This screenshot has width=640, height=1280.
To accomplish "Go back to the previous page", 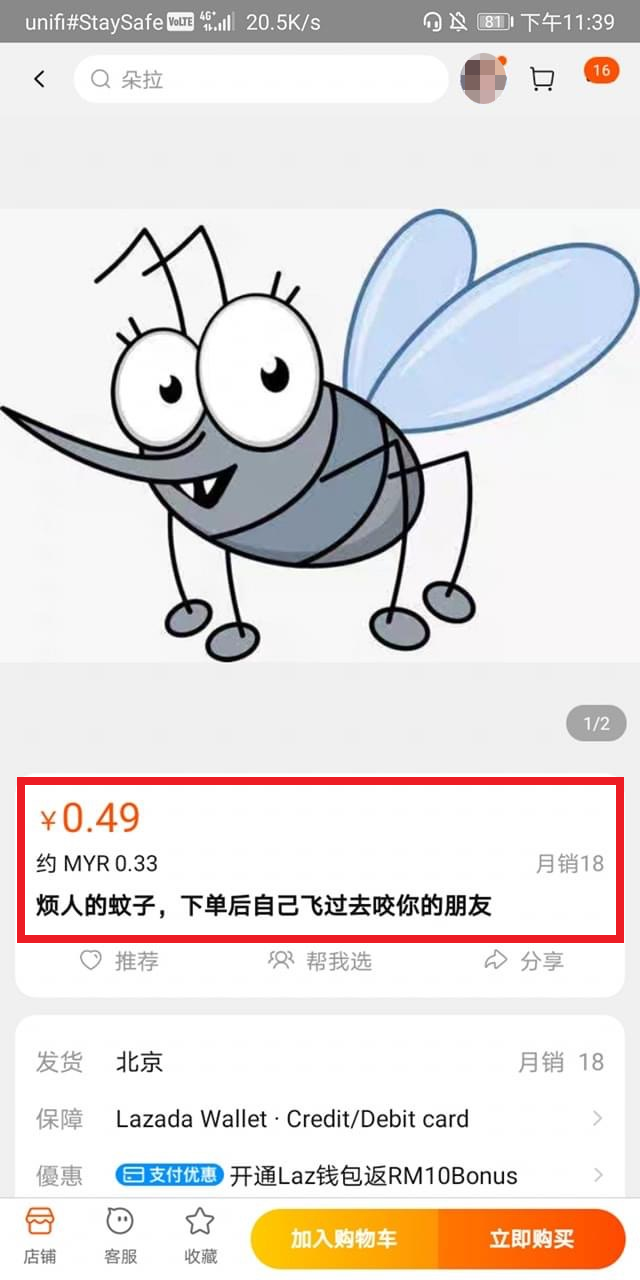I will (x=40, y=79).
